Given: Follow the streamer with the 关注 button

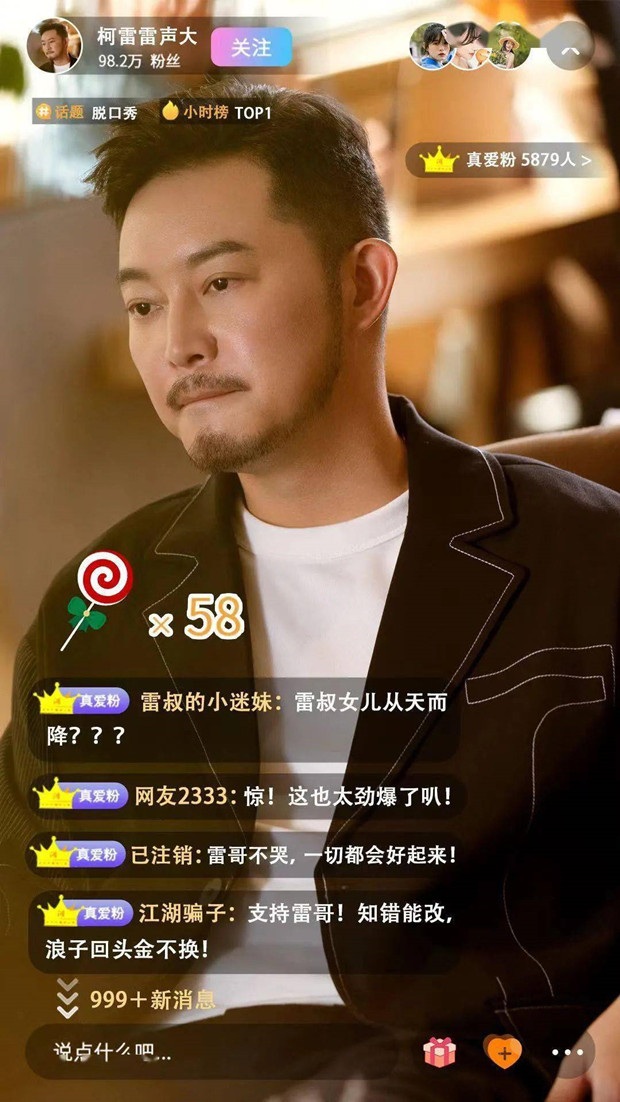Looking at the screenshot, I should coord(251,47).
